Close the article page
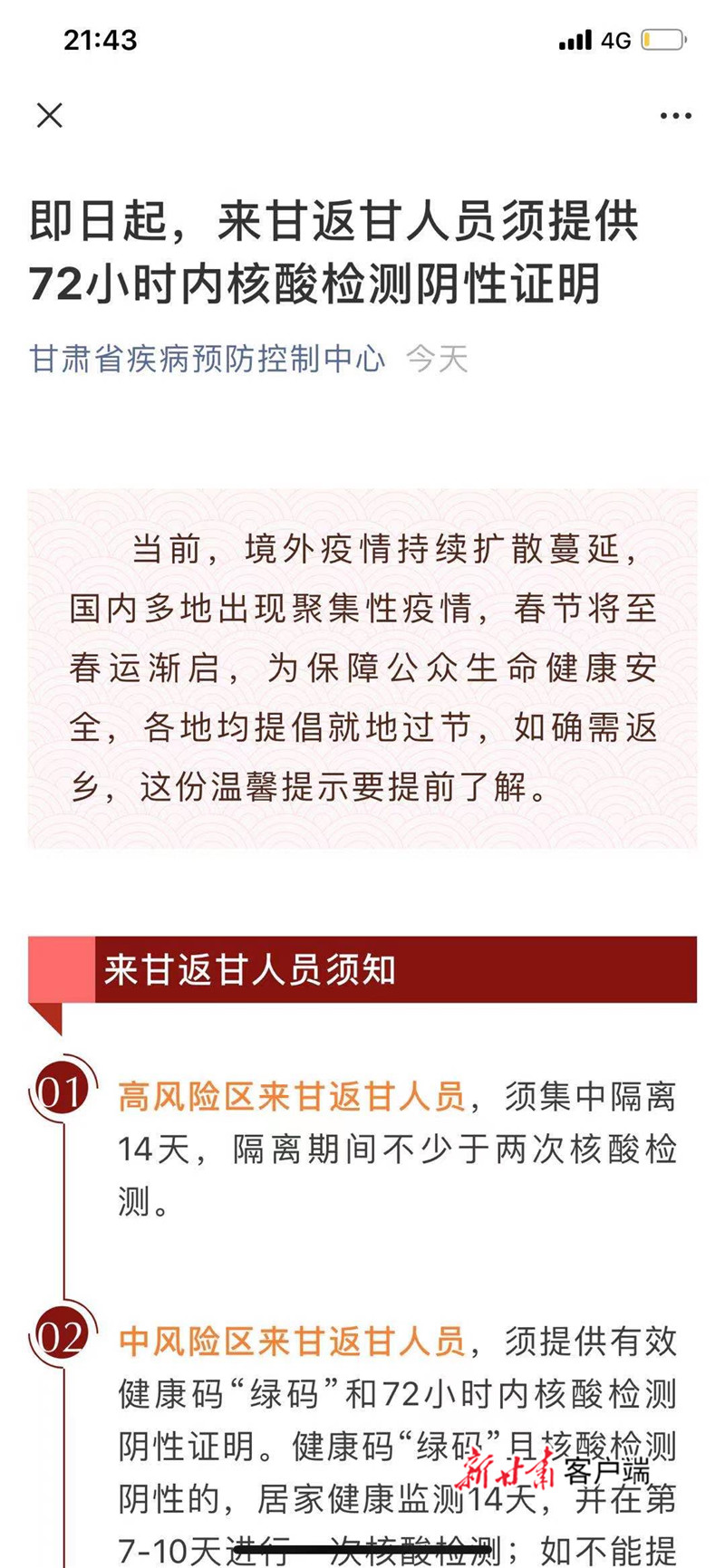Screen dimensions: 725x1568 point(50,115)
